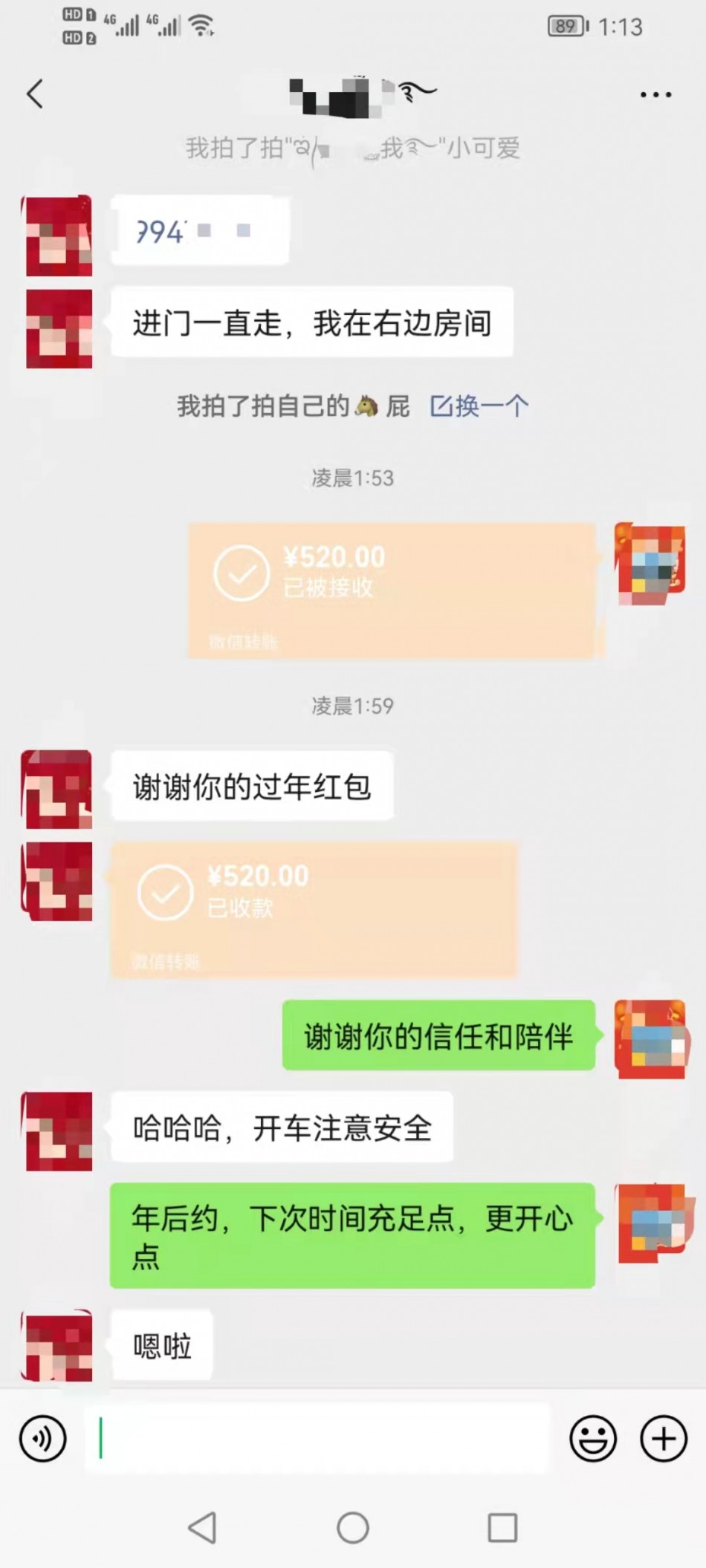Screen dimensions: 706x1568
Task: Open the ¥520.00 transfer marked 已收款
Action: pyautogui.click(x=314, y=909)
